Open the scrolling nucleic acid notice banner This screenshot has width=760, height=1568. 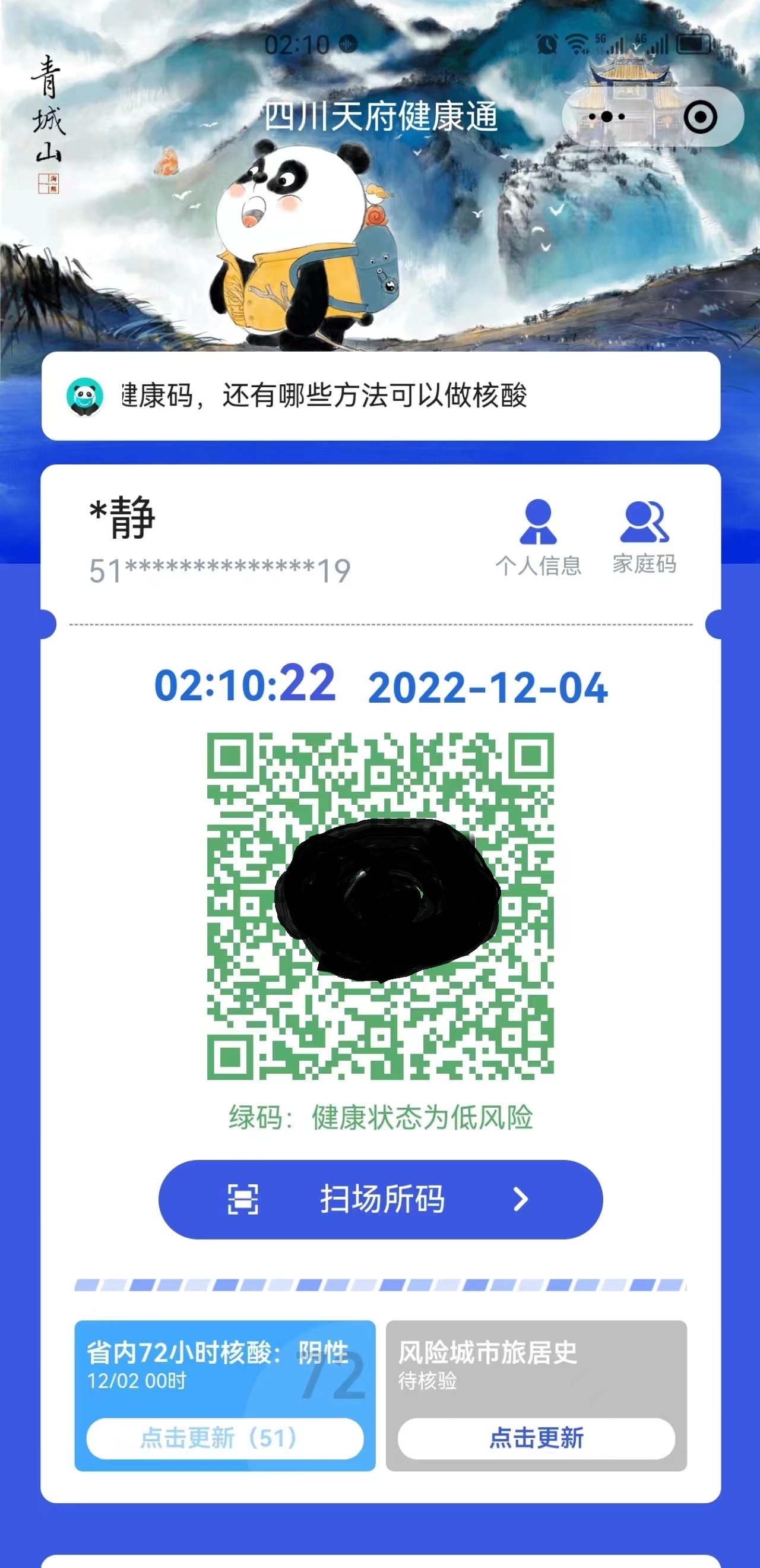(x=381, y=396)
